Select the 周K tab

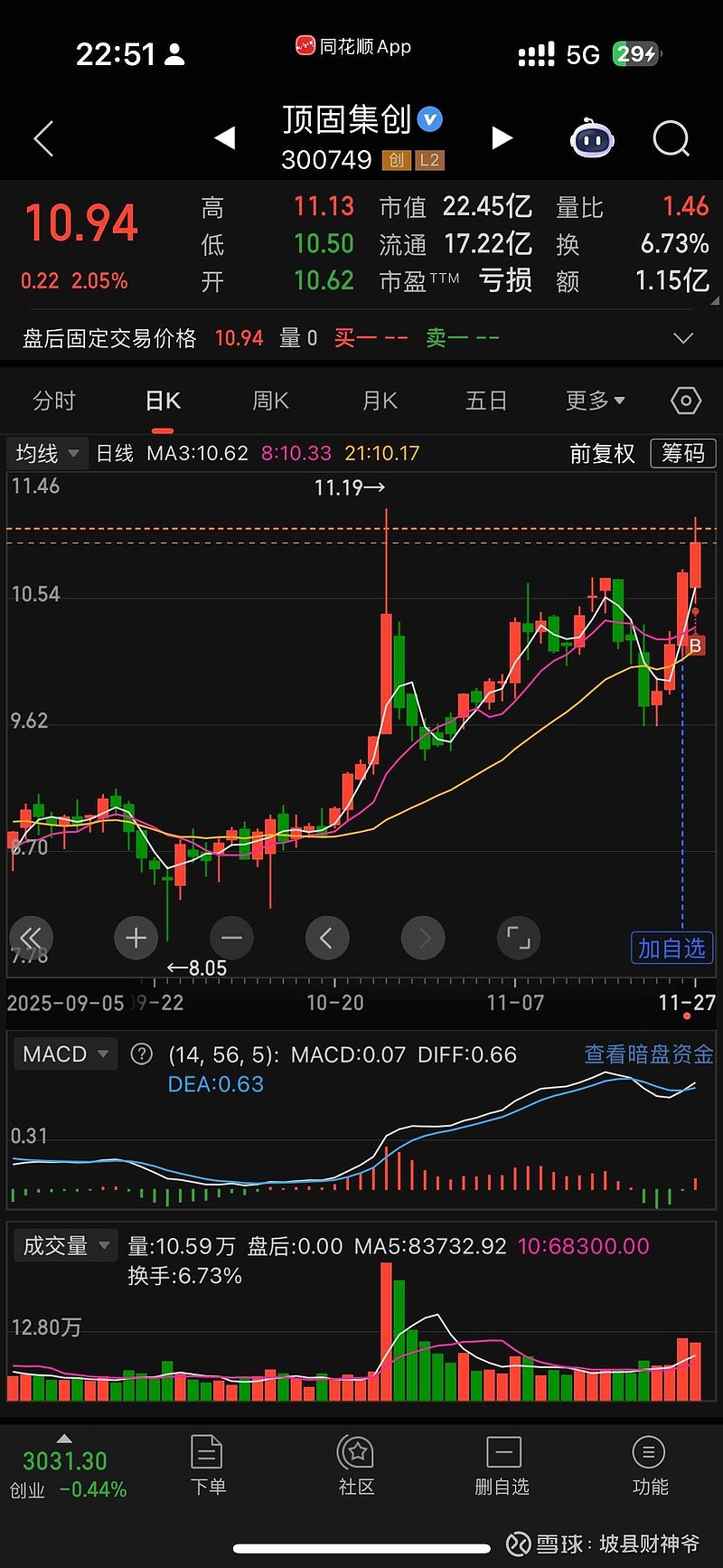point(270,401)
